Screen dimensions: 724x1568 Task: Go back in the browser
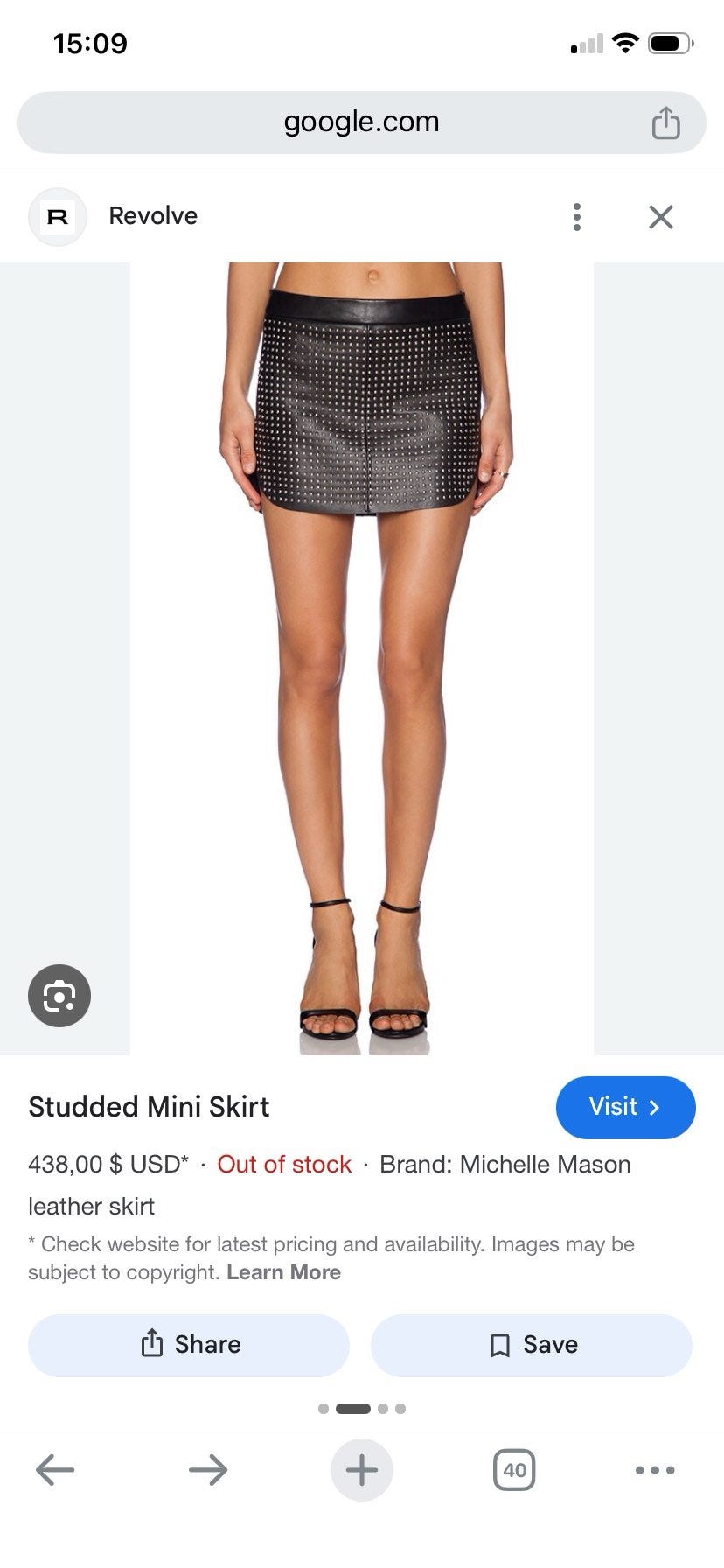coord(55,1470)
